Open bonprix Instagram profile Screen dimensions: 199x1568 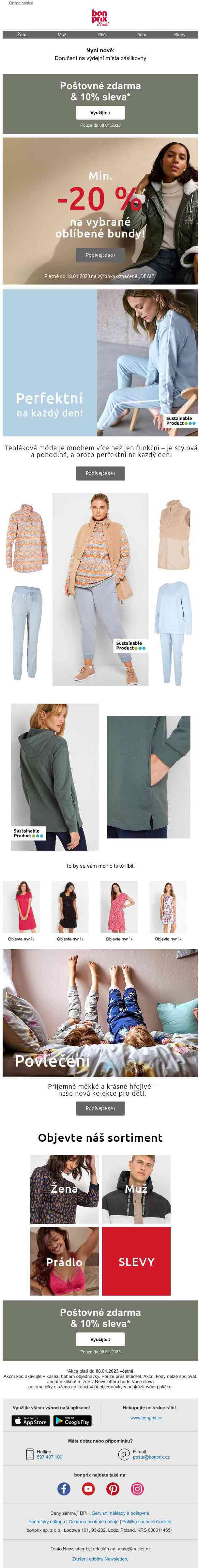coord(138,1488)
